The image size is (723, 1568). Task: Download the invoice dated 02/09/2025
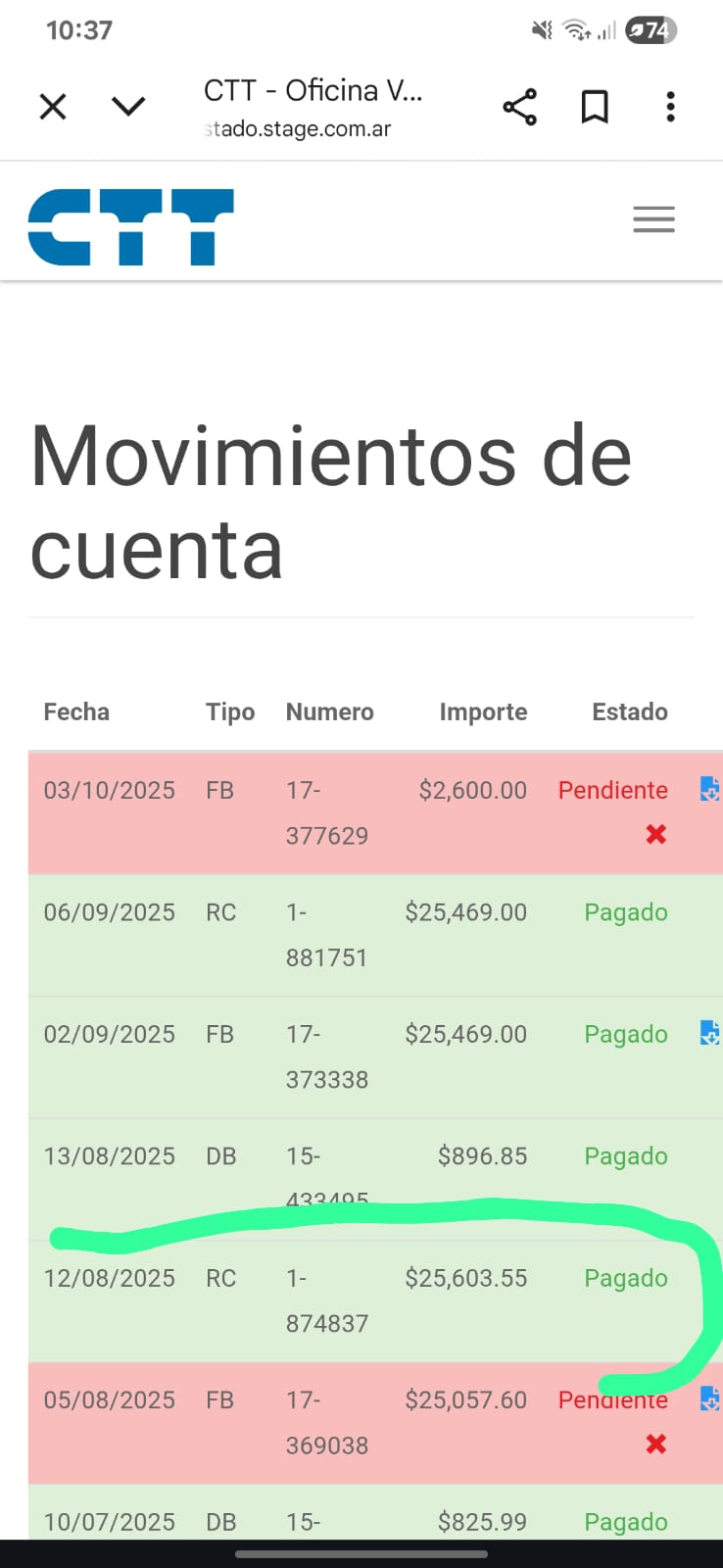tap(710, 1033)
